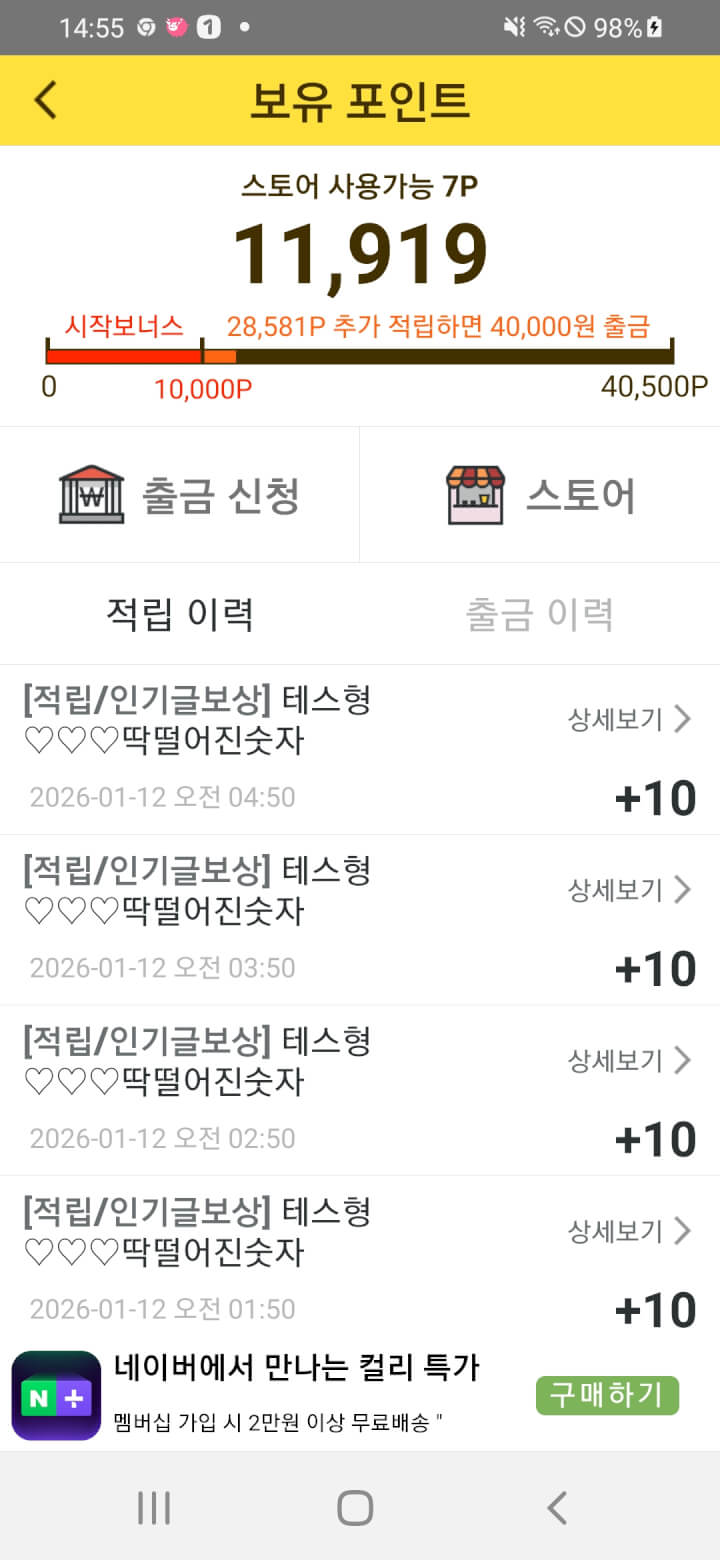View 상세보기 for the 01:50 entry
This screenshot has width=720, height=1560.
pos(630,1230)
